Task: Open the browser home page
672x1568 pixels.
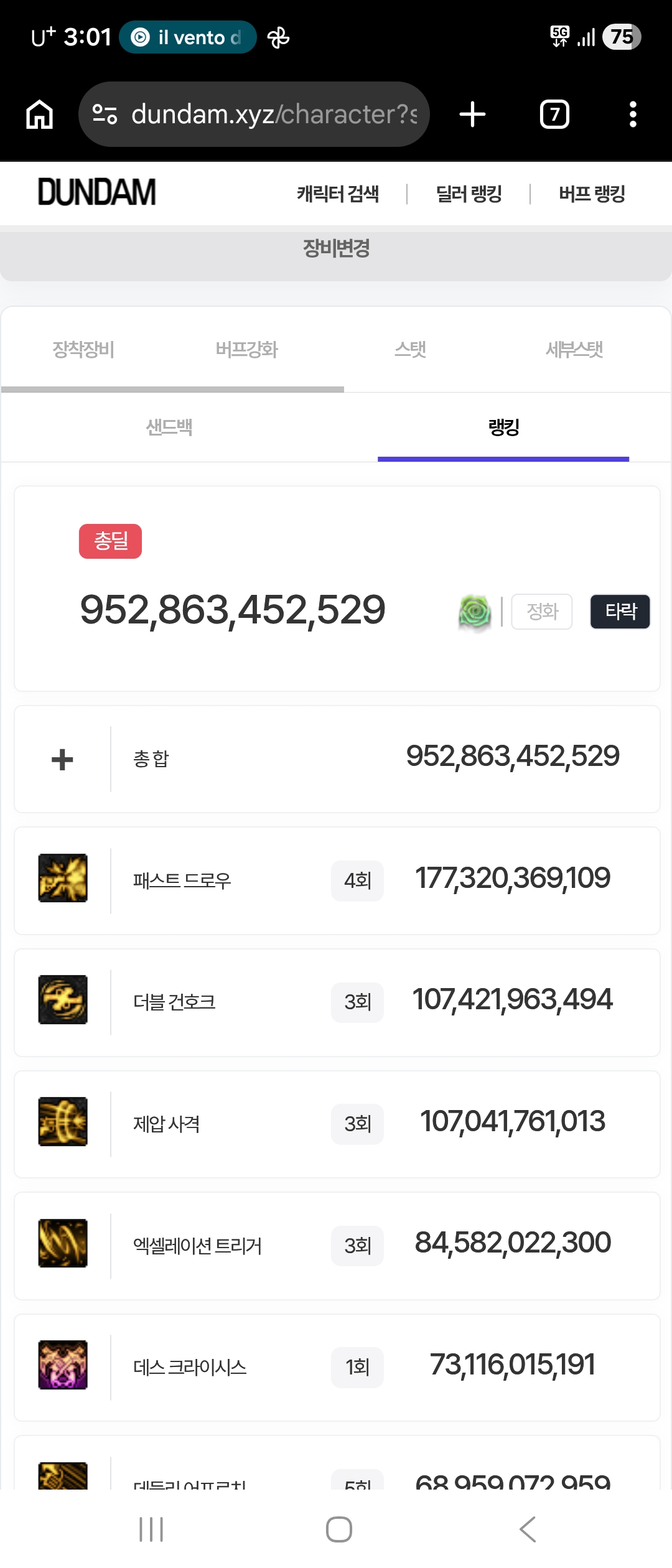Action: [x=39, y=114]
